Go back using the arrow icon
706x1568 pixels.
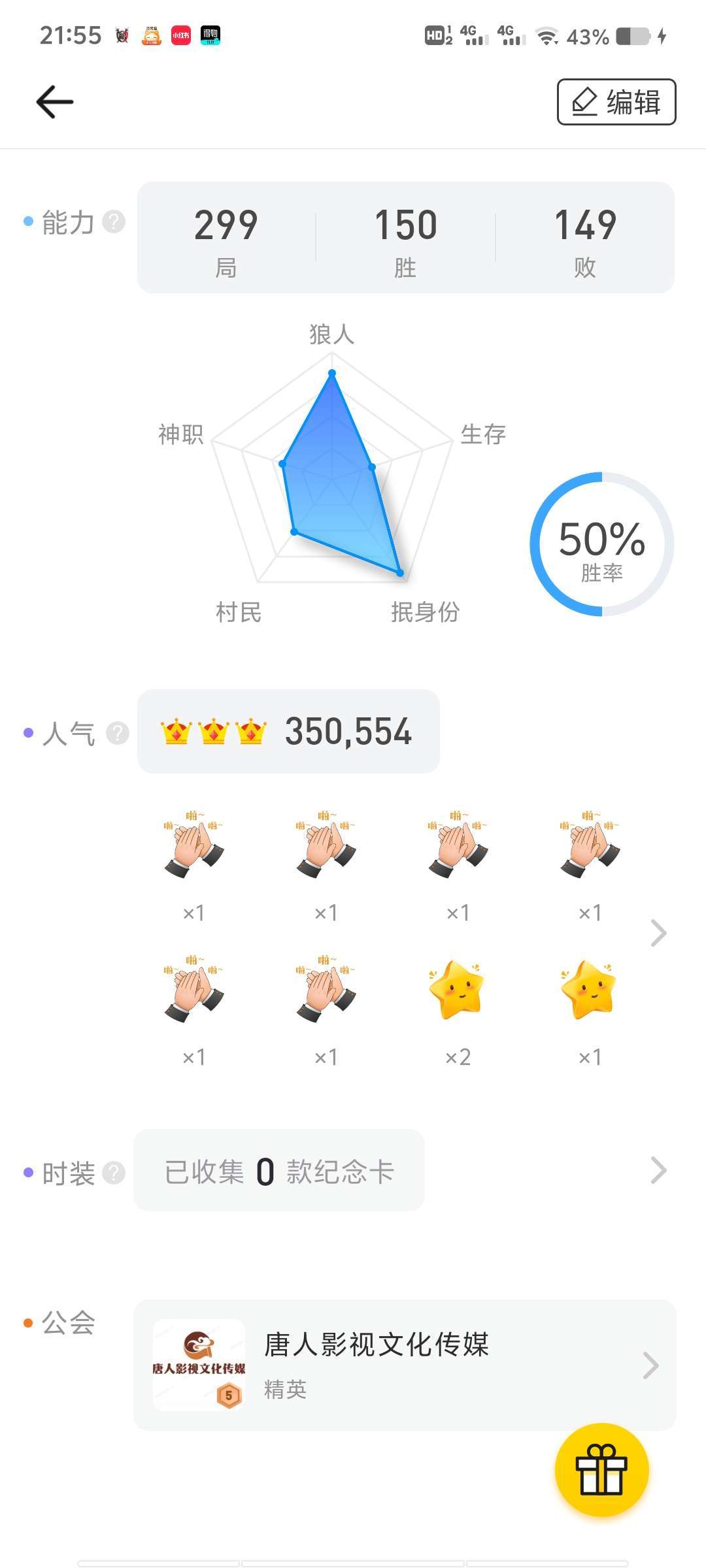click(x=55, y=103)
